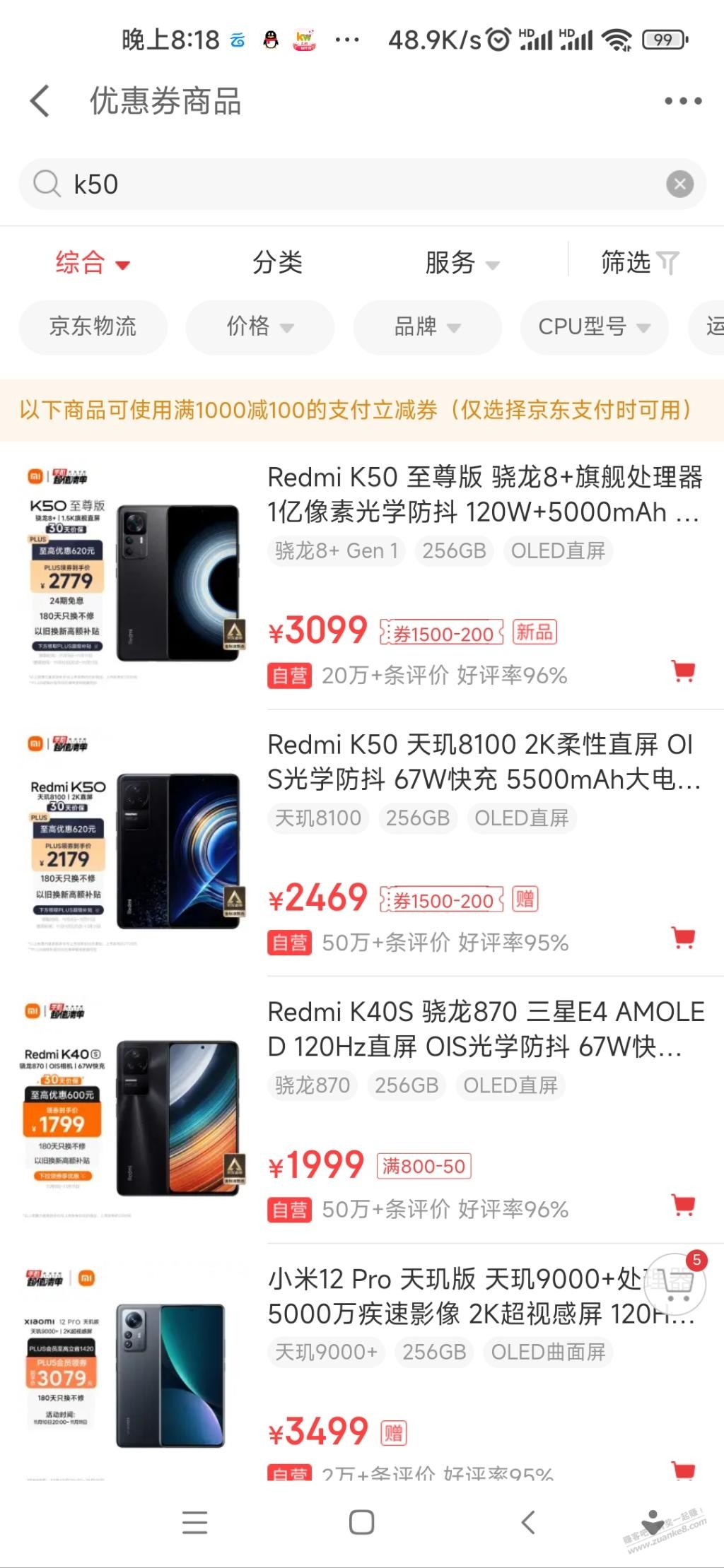Image resolution: width=724 pixels, height=1568 pixels.
Task: Expand the CPU型号 dropdown
Action: click(x=594, y=327)
